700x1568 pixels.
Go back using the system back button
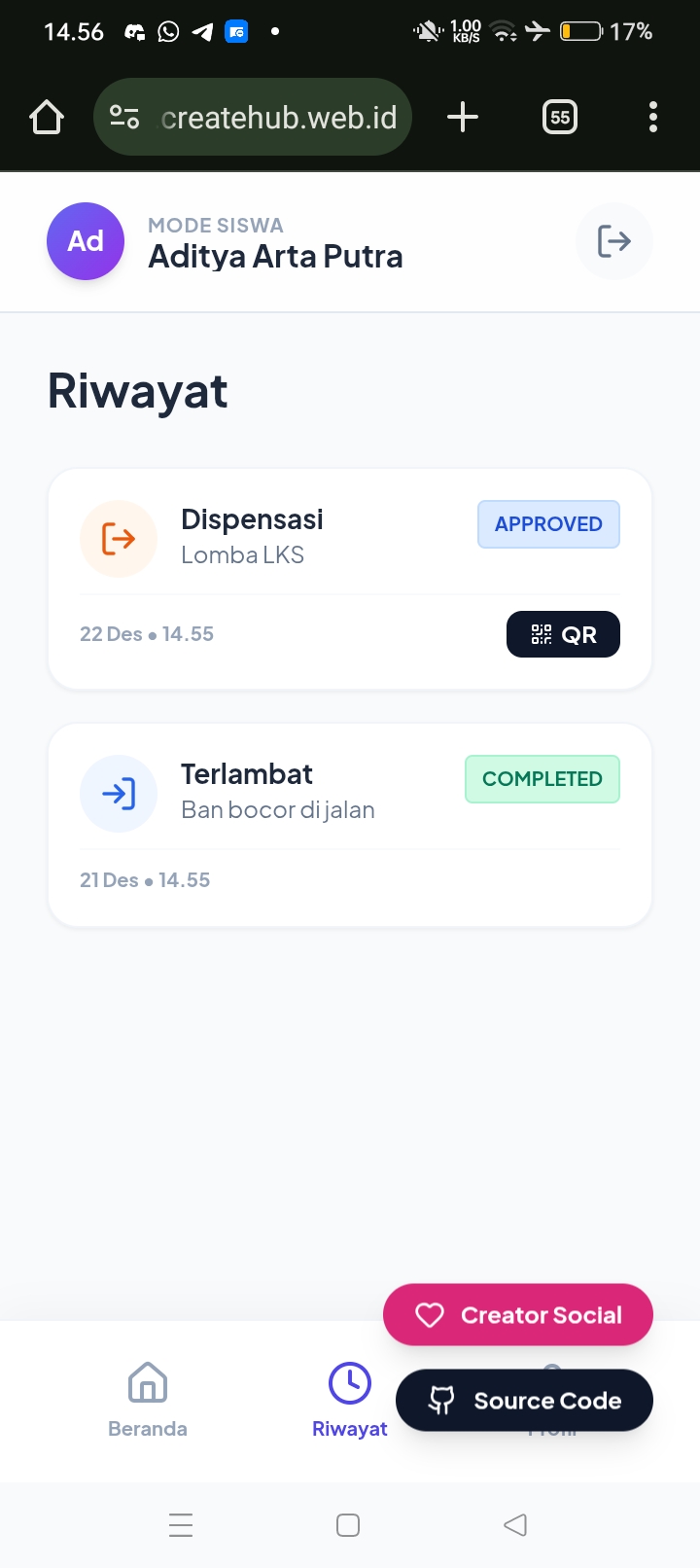(515, 1524)
